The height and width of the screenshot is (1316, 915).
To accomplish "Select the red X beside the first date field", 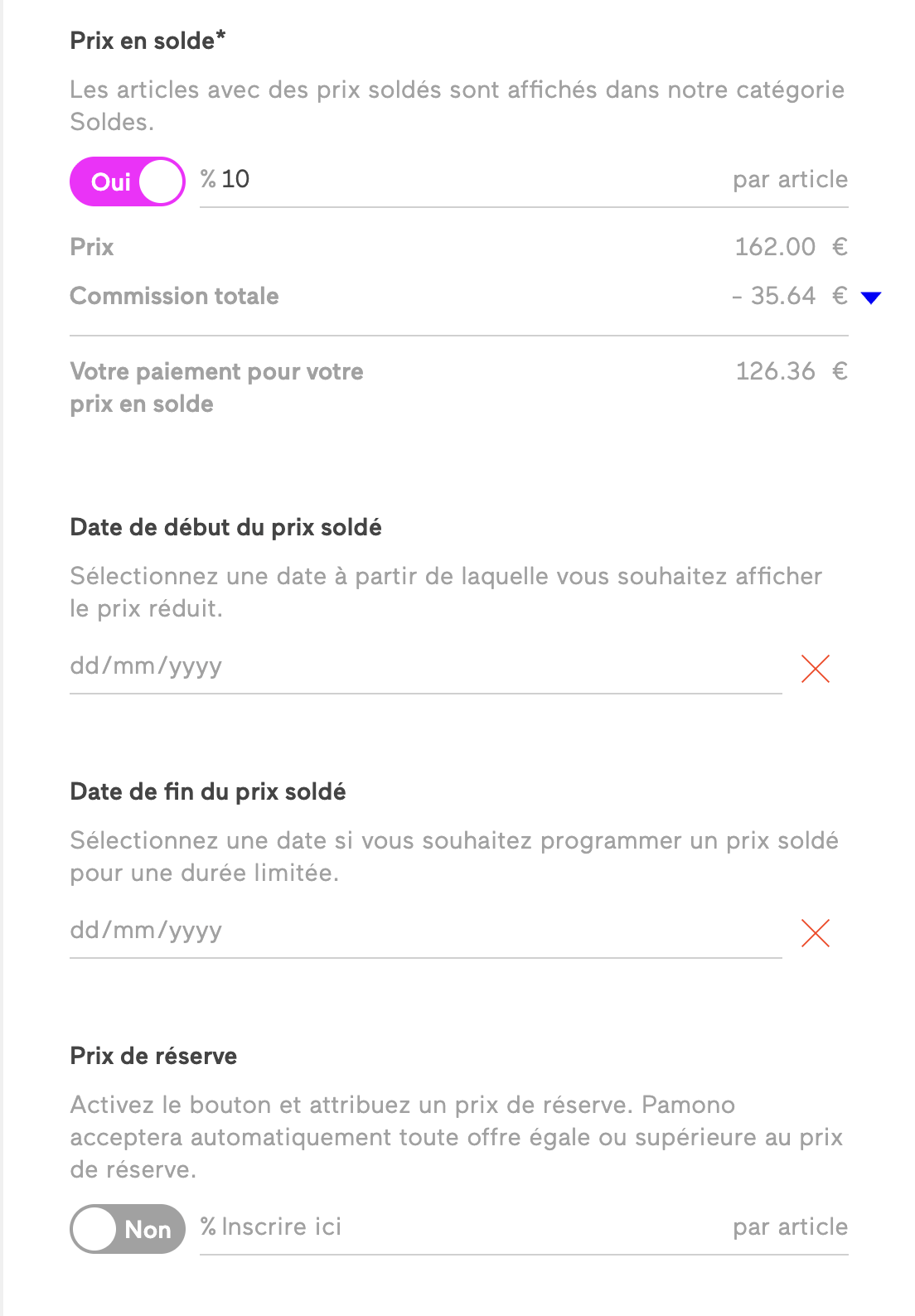I will (x=816, y=670).
